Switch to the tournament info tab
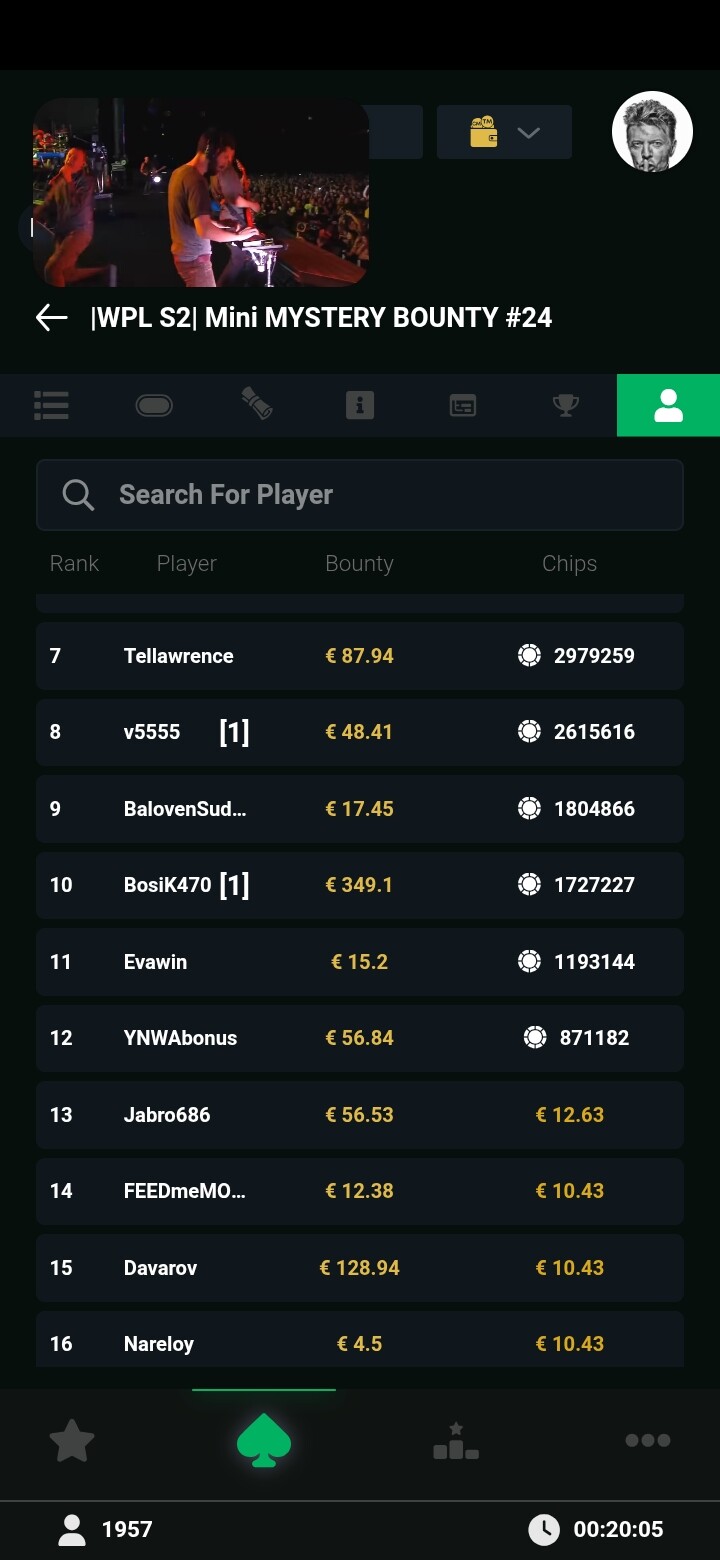 point(360,405)
